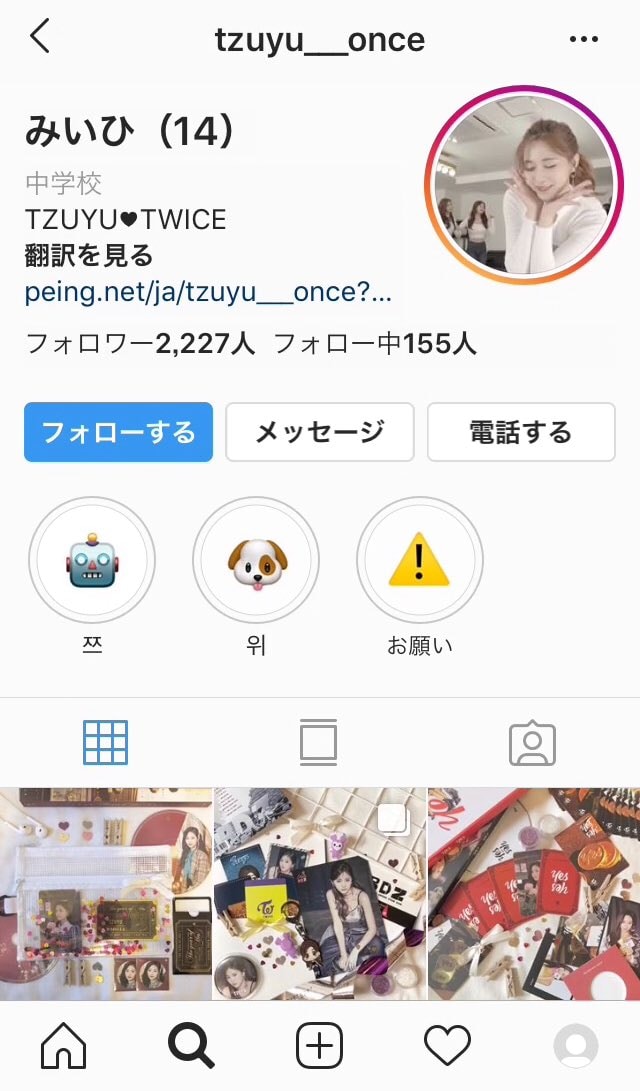Open the multi-photo post with TWICE logo badge
The image size is (640, 1091).
tap(320, 893)
